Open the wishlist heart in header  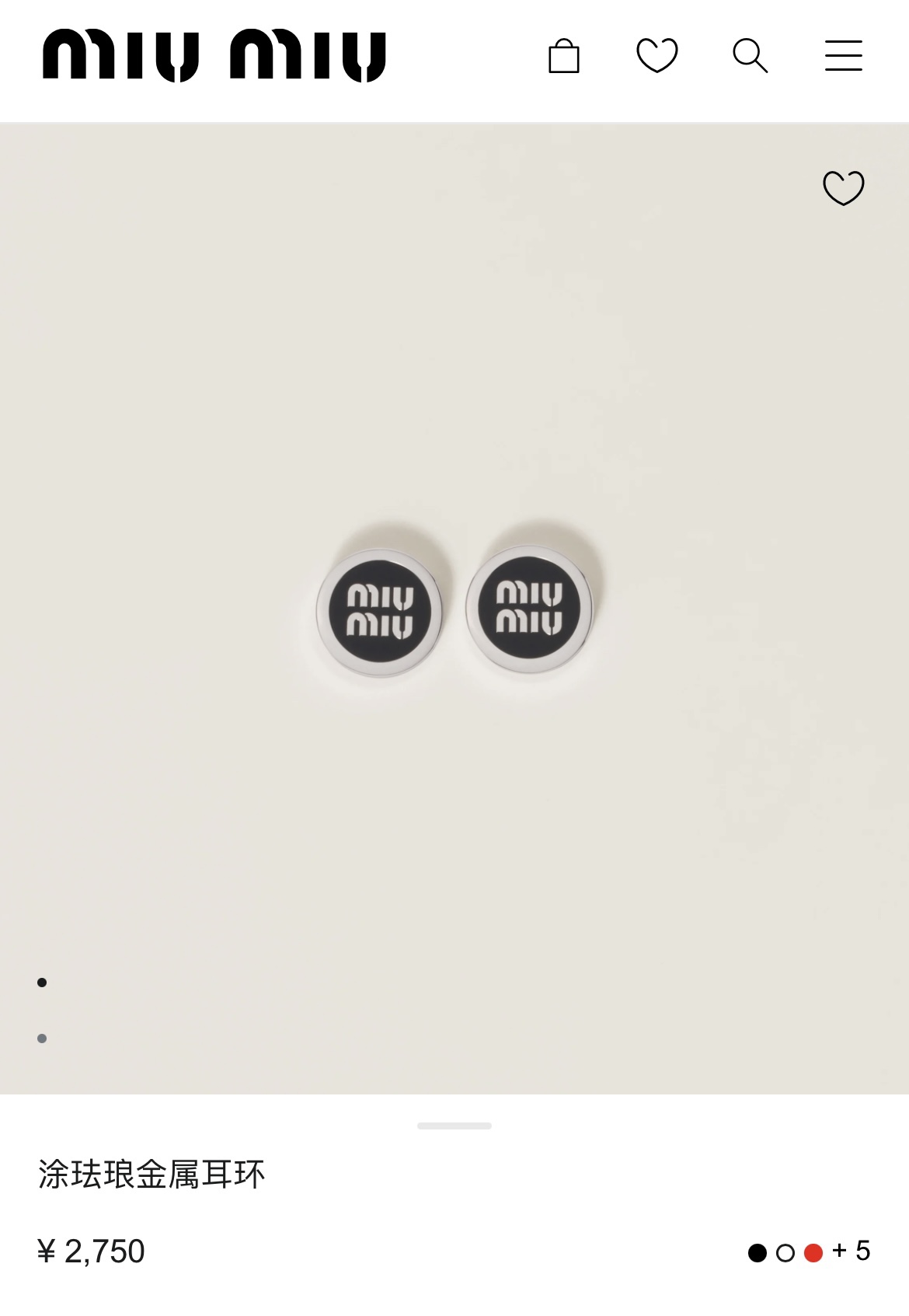(657, 56)
